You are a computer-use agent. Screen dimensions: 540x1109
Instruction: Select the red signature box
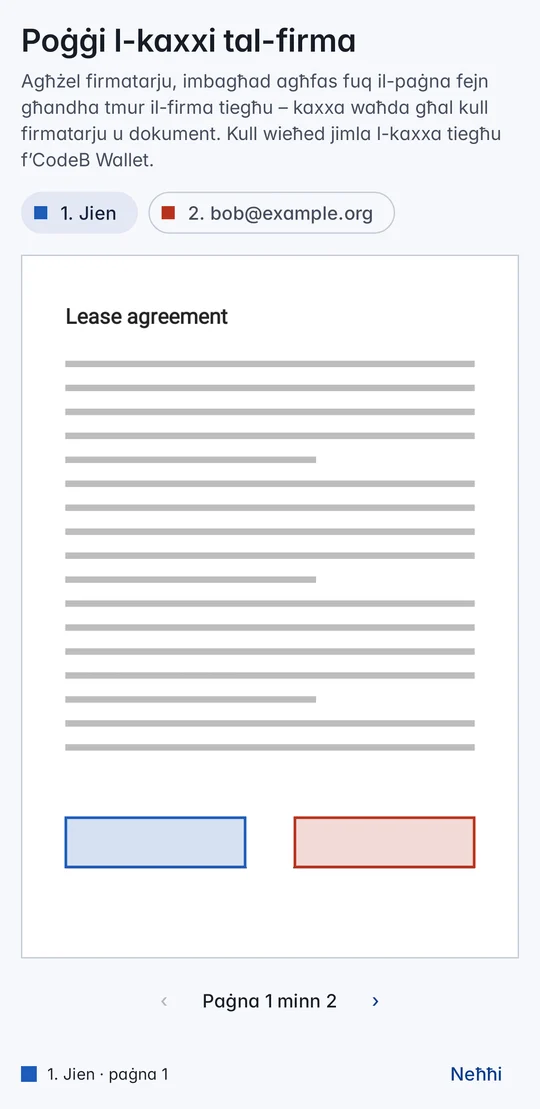[x=384, y=842]
